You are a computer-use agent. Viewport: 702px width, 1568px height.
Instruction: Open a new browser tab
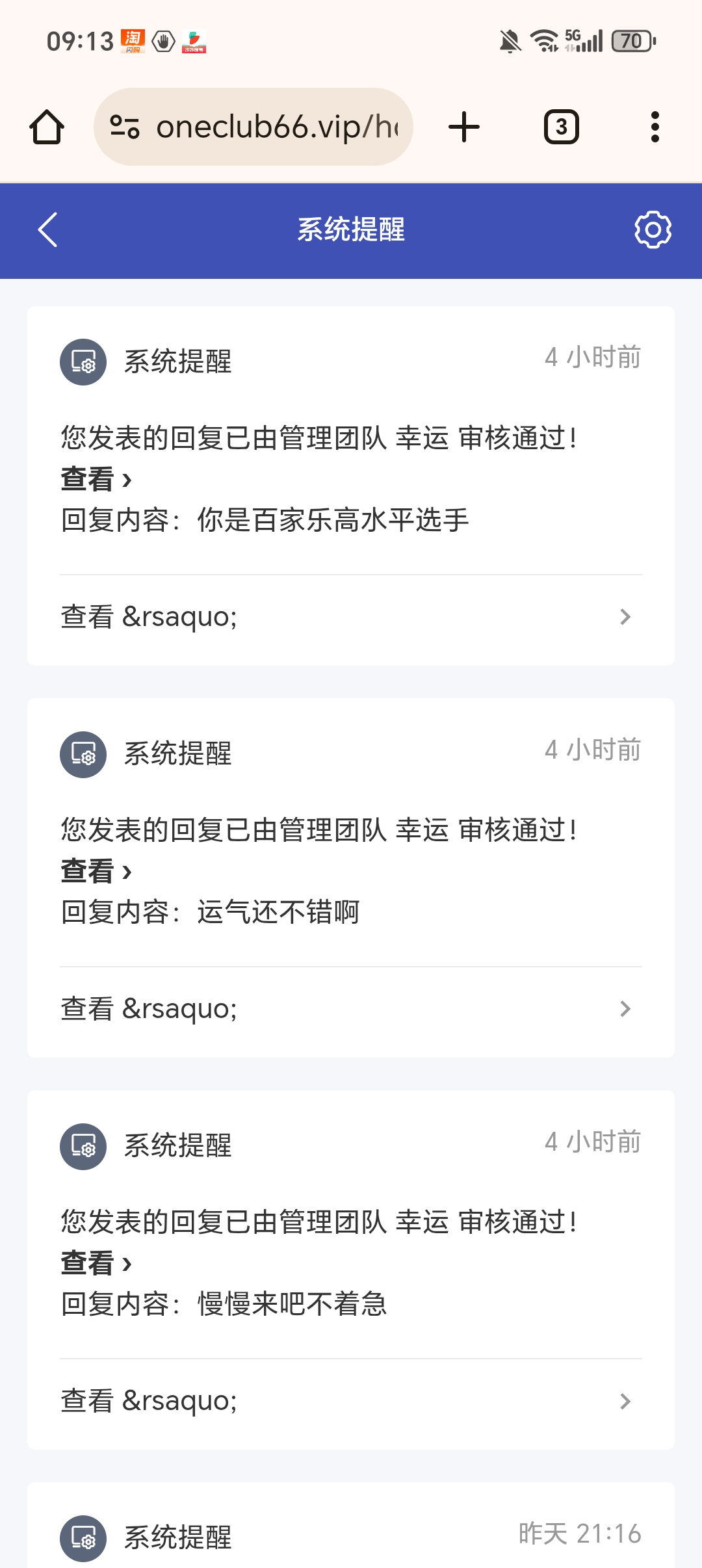click(x=464, y=127)
